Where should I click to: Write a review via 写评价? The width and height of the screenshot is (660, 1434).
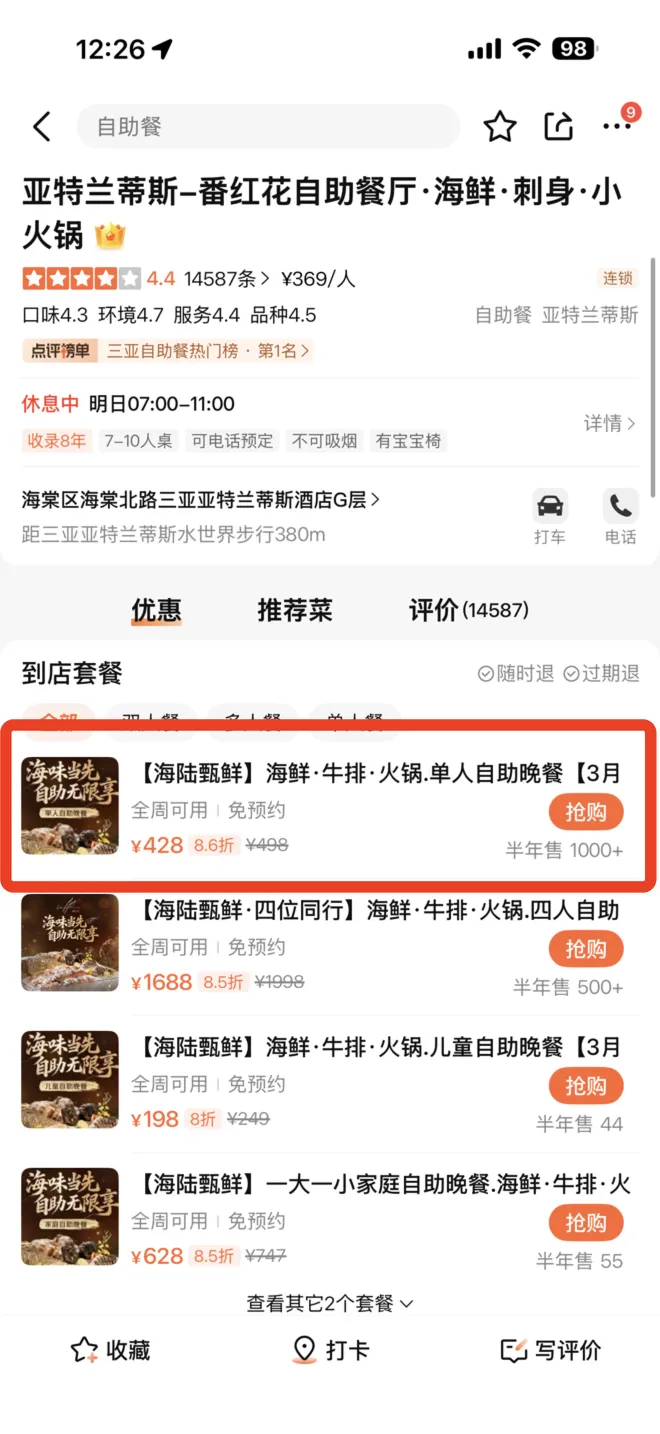550,1350
